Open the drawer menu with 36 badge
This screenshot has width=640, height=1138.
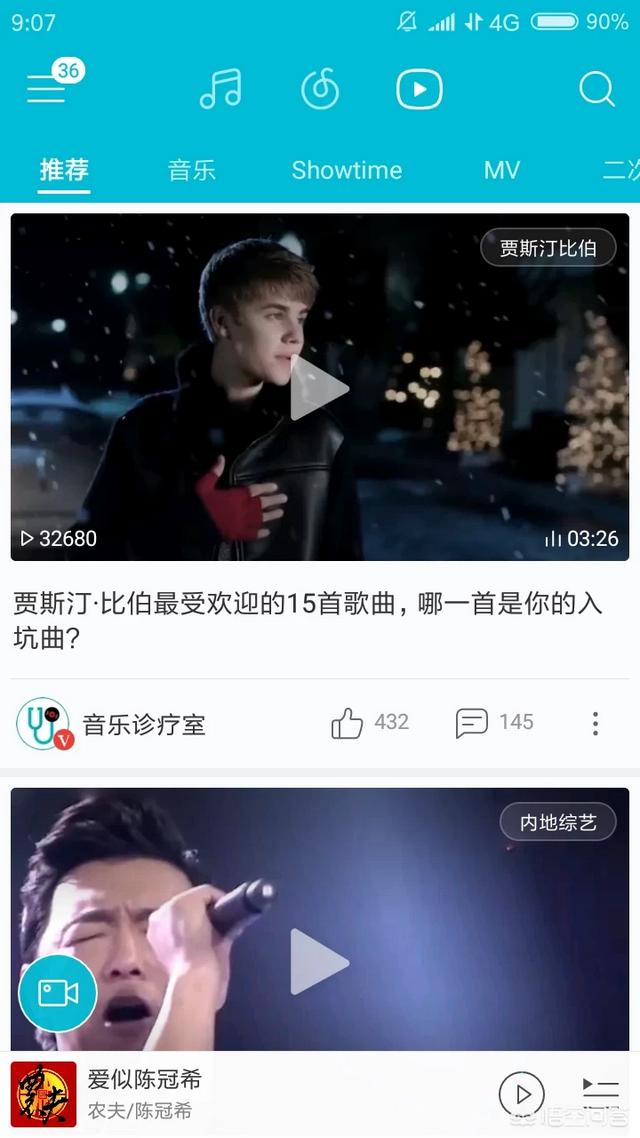pyautogui.click(x=48, y=89)
